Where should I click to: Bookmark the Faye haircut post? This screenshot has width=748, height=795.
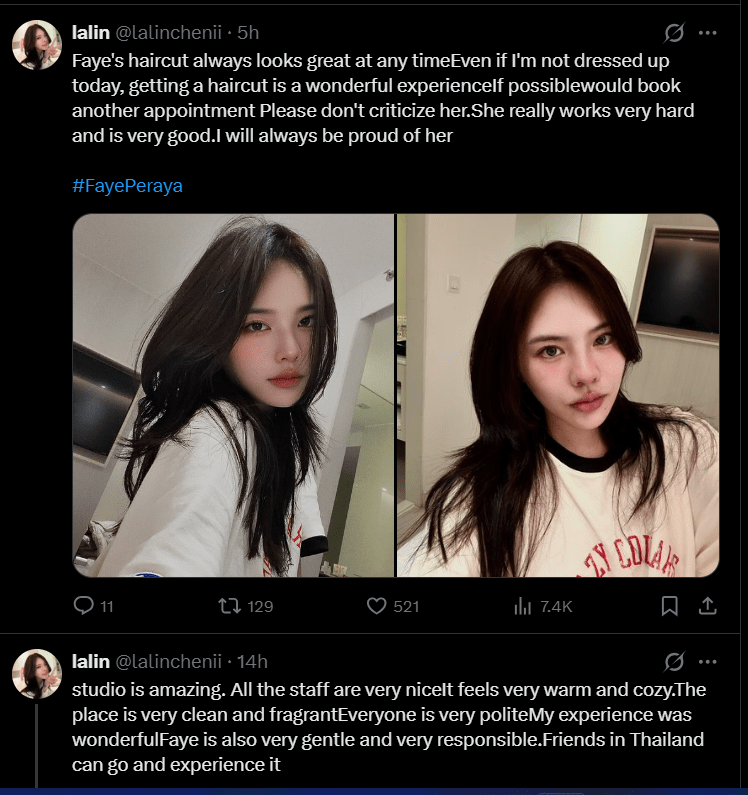670,606
